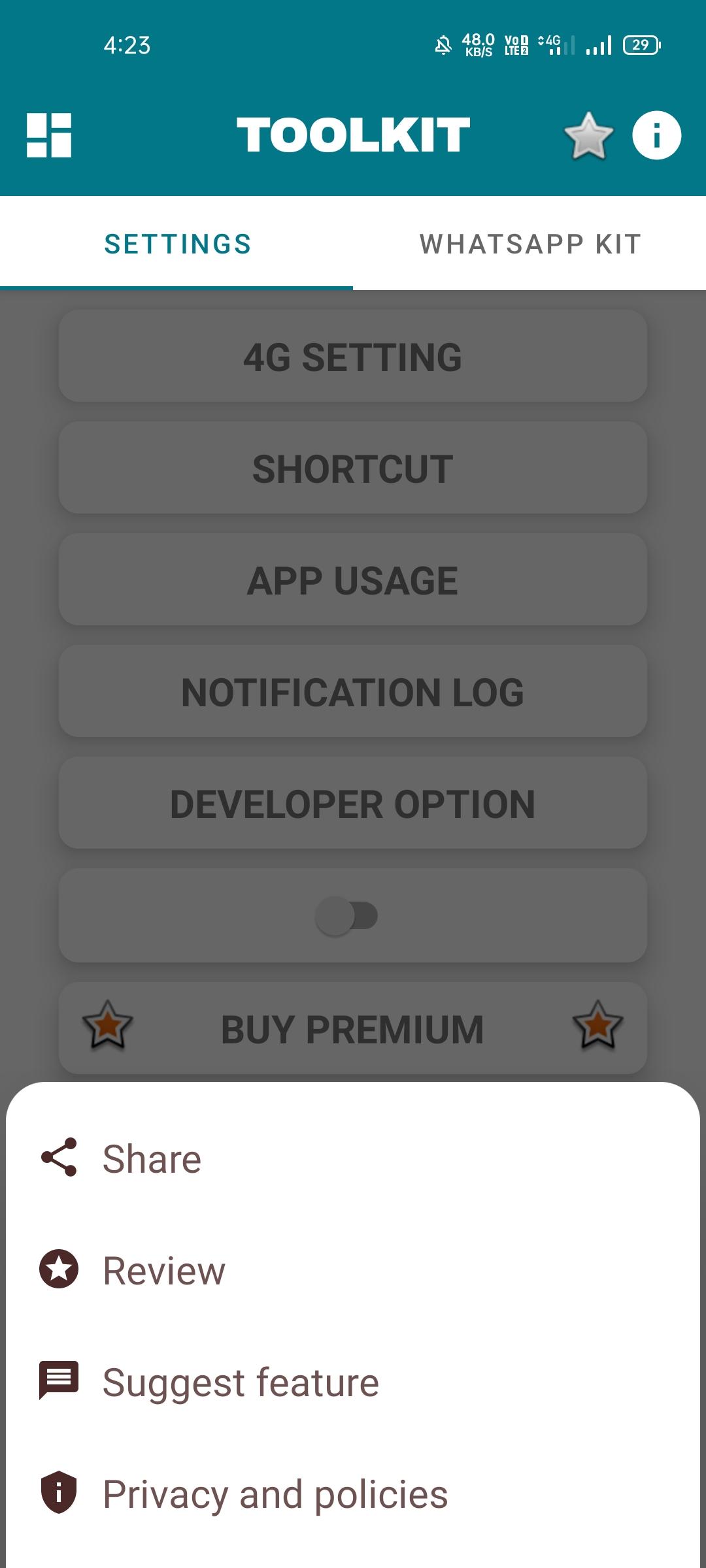Image resolution: width=706 pixels, height=1568 pixels.
Task: Tap the info icon in the header
Action: [656, 135]
